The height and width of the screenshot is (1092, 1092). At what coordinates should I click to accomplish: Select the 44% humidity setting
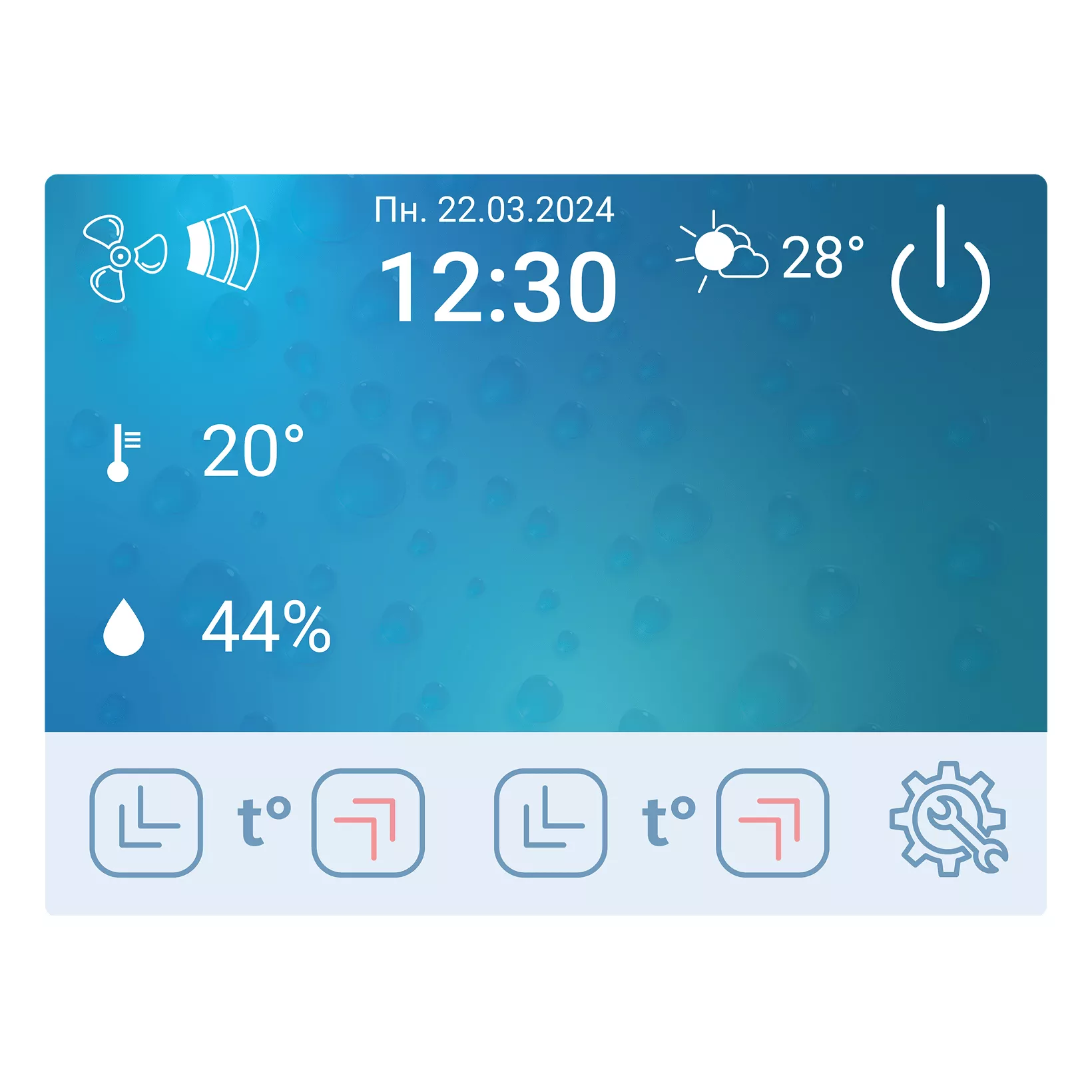coord(265,627)
